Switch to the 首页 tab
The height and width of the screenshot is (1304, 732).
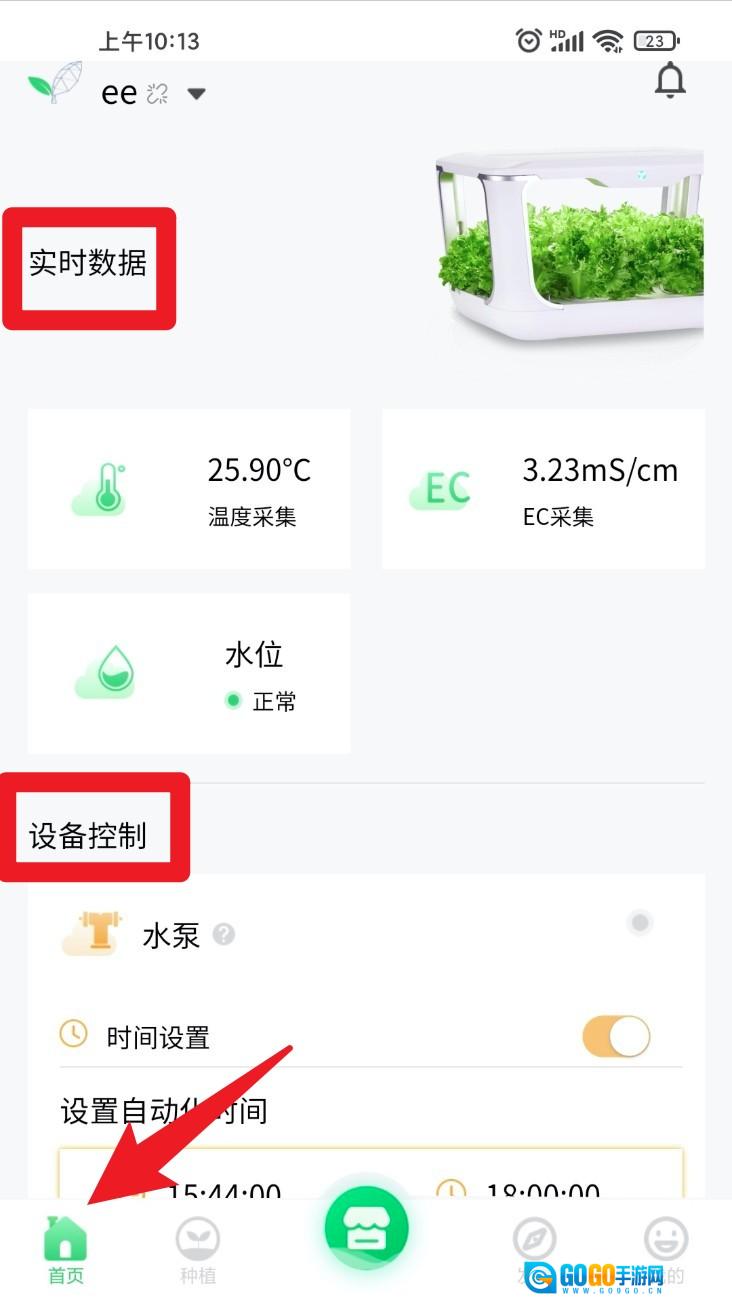[66, 1250]
